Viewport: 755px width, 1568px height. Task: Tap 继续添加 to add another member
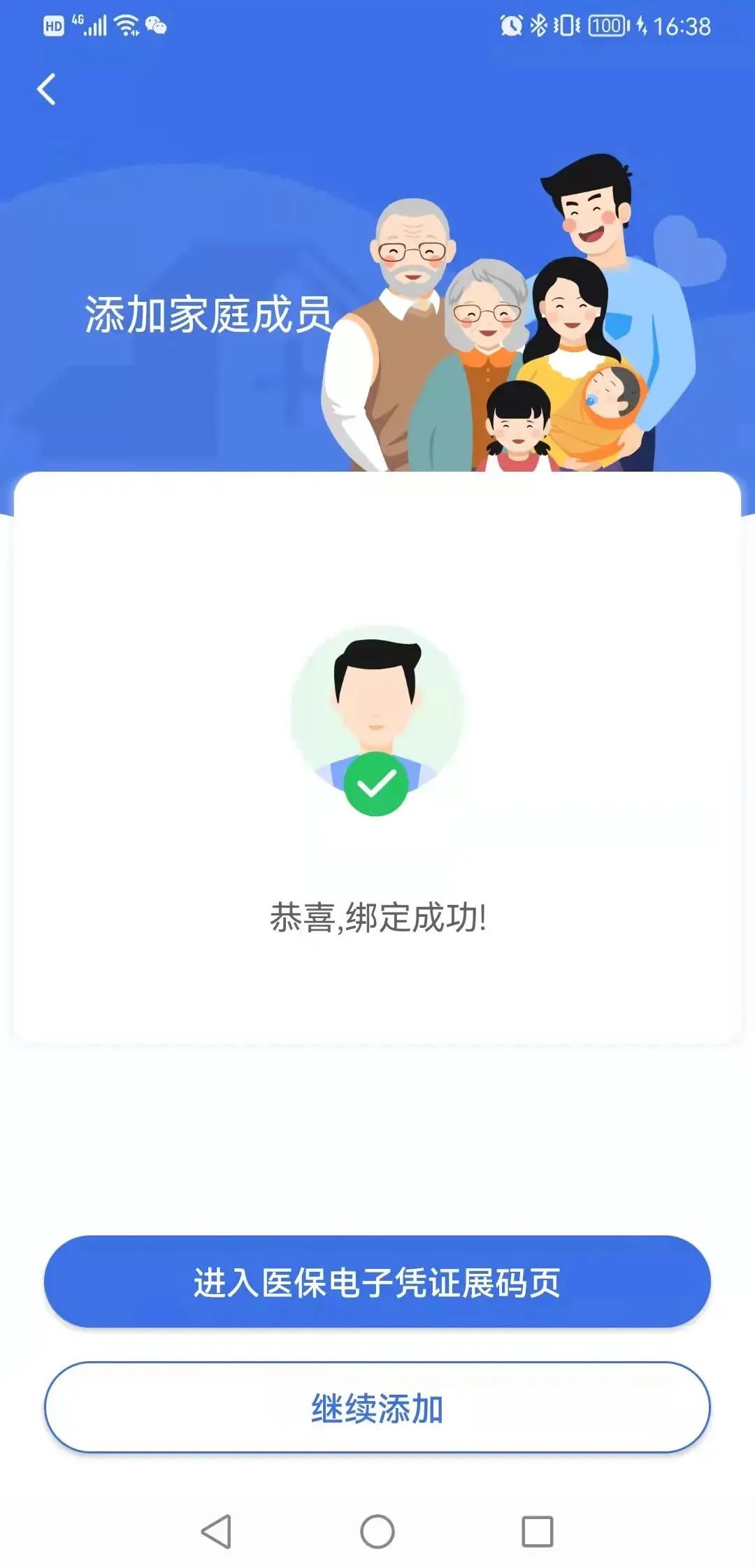377,1409
